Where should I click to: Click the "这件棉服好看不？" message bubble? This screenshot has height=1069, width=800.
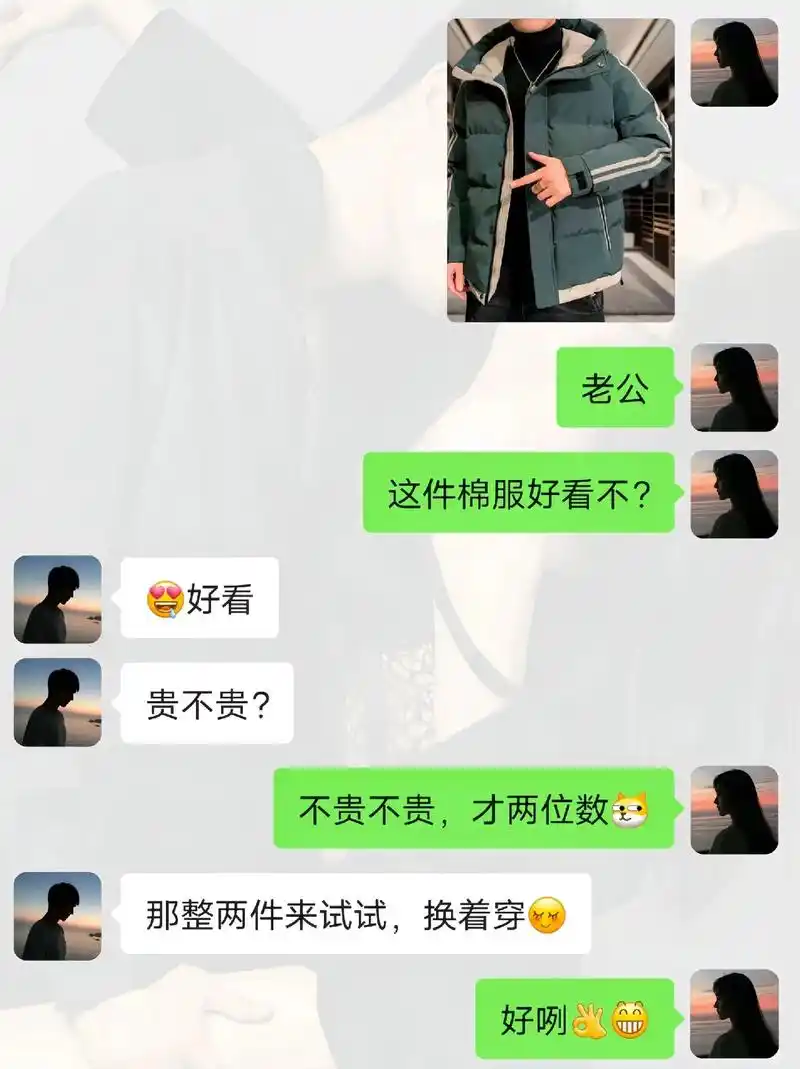(520, 490)
